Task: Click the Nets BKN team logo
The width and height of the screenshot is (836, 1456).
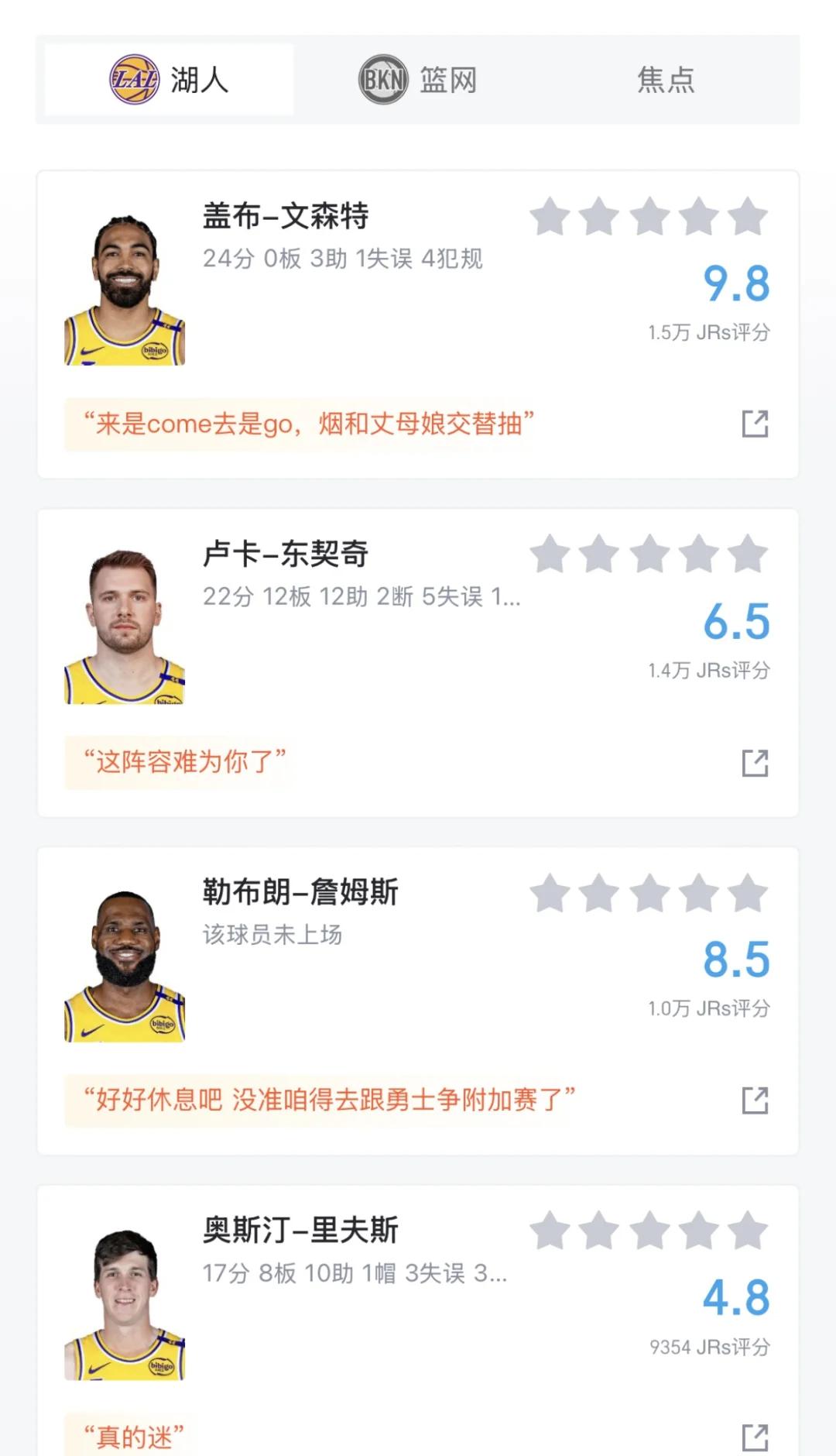Action: pyautogui.click(x=385, y=77)
